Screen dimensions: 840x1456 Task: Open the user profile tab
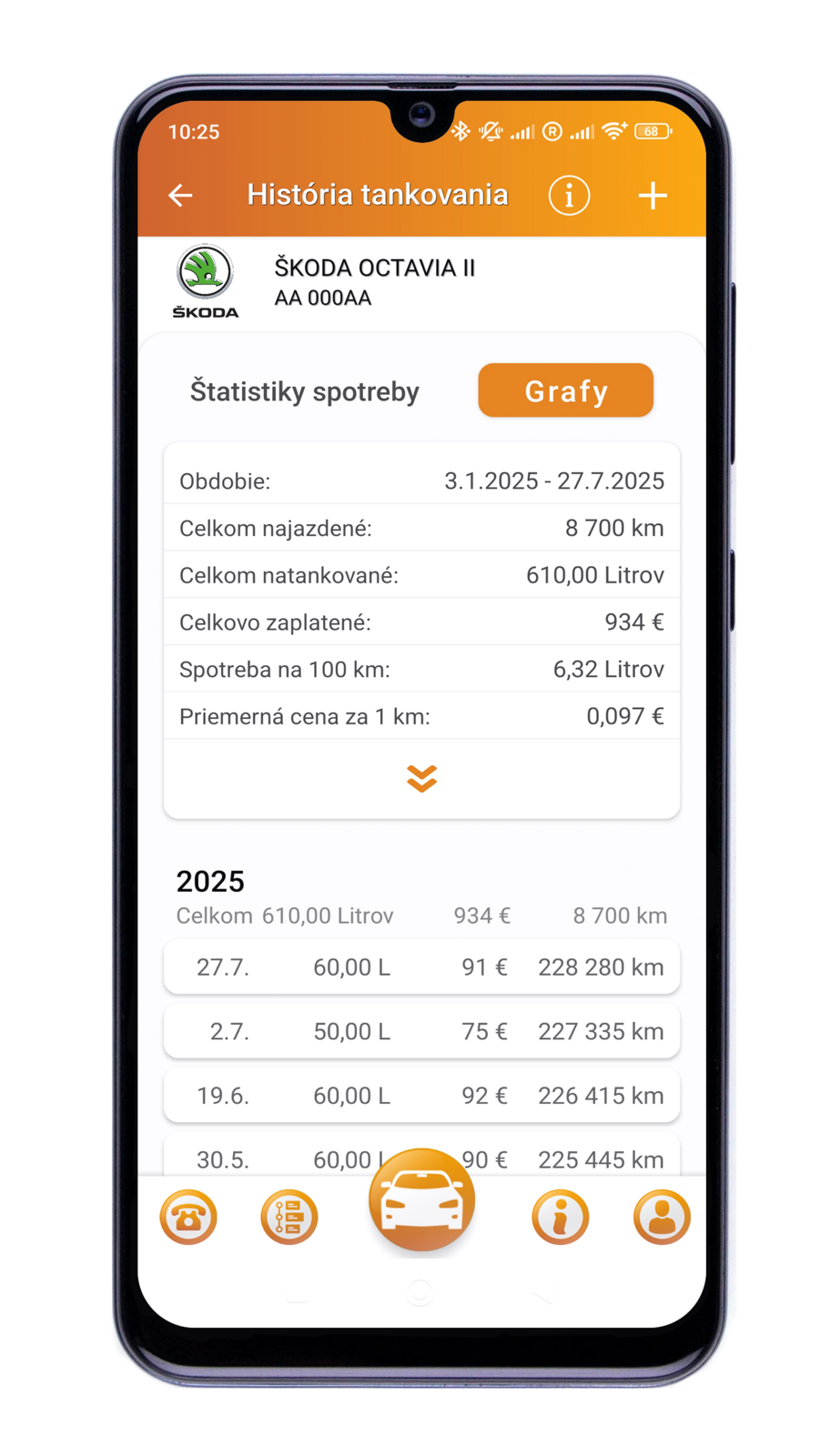(662, 1218)
